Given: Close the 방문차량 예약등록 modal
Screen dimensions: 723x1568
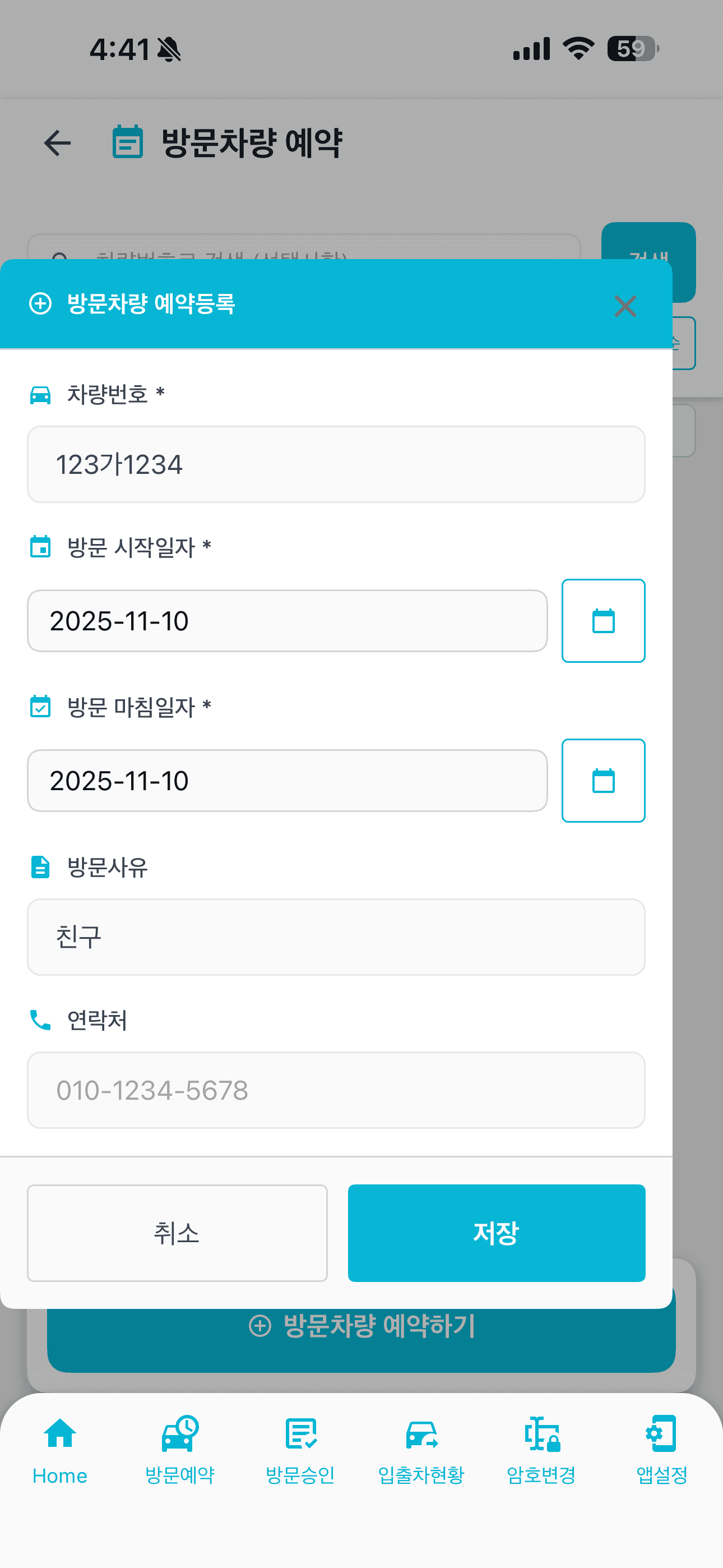Looking at the screenshot, I should pos(625,306).
